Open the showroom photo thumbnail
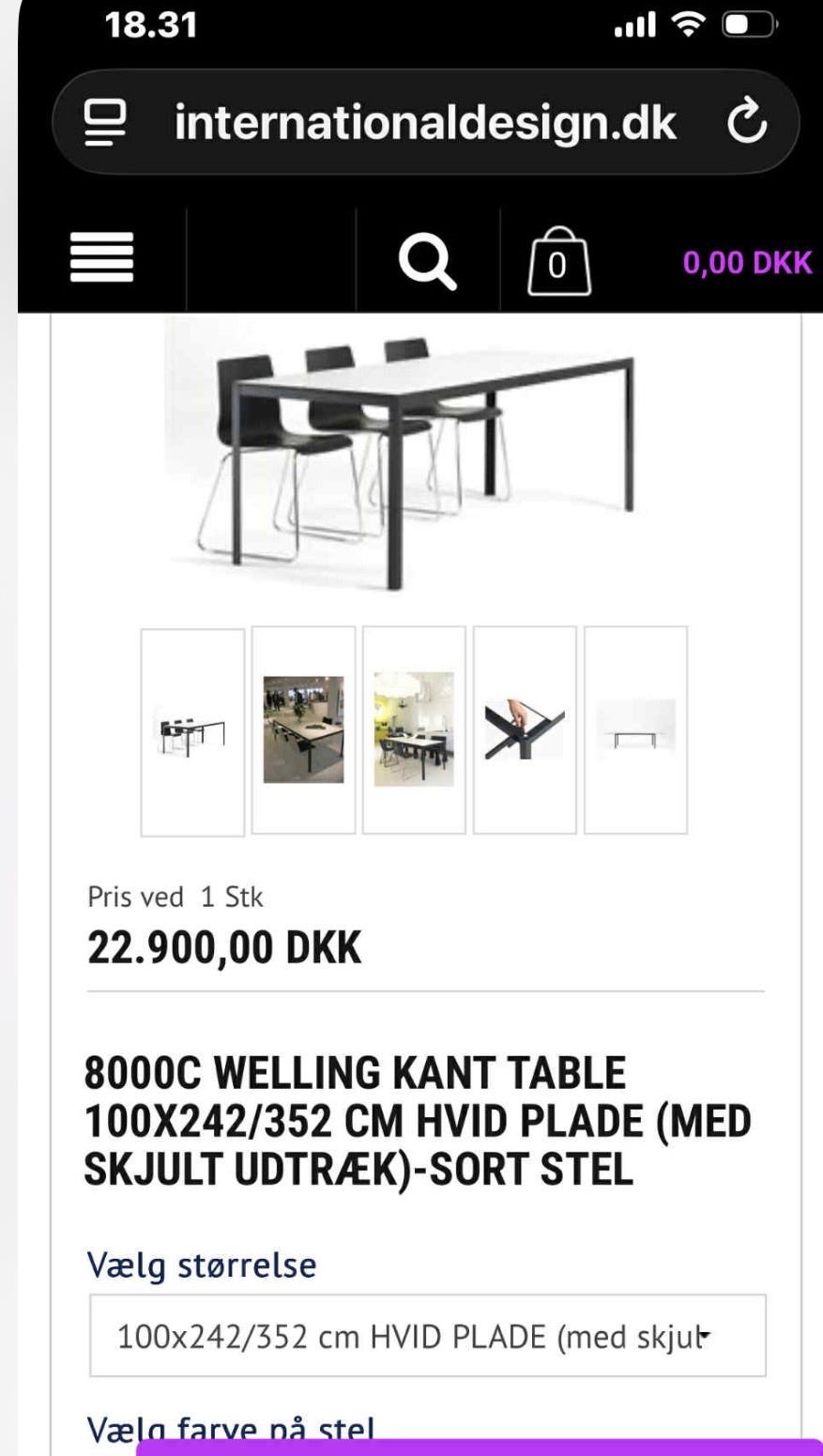823x1456 pixels. pos(304,731)
